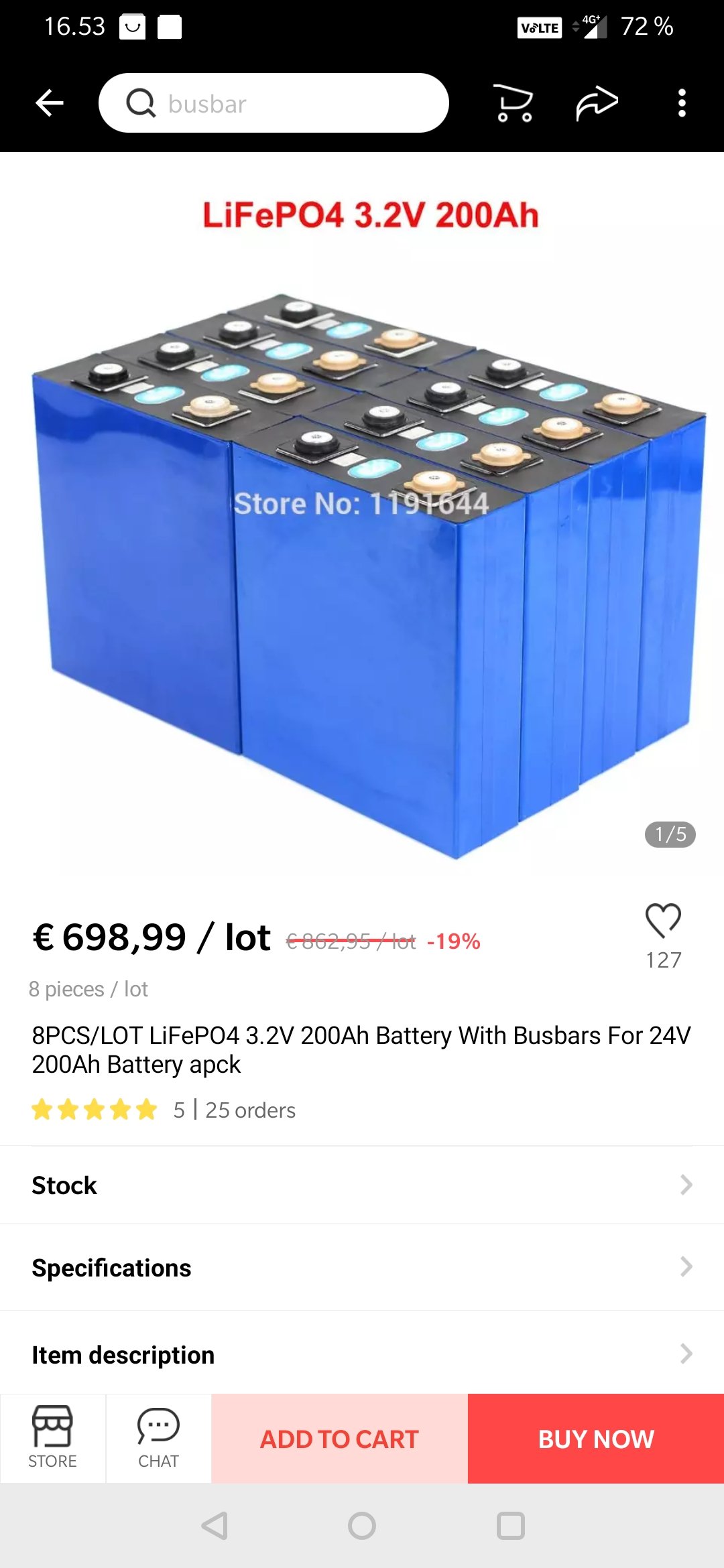Image resolution: width=724 pixels, height=1568 pixels.
Task: View the Item description
Action: (362, 1354)
